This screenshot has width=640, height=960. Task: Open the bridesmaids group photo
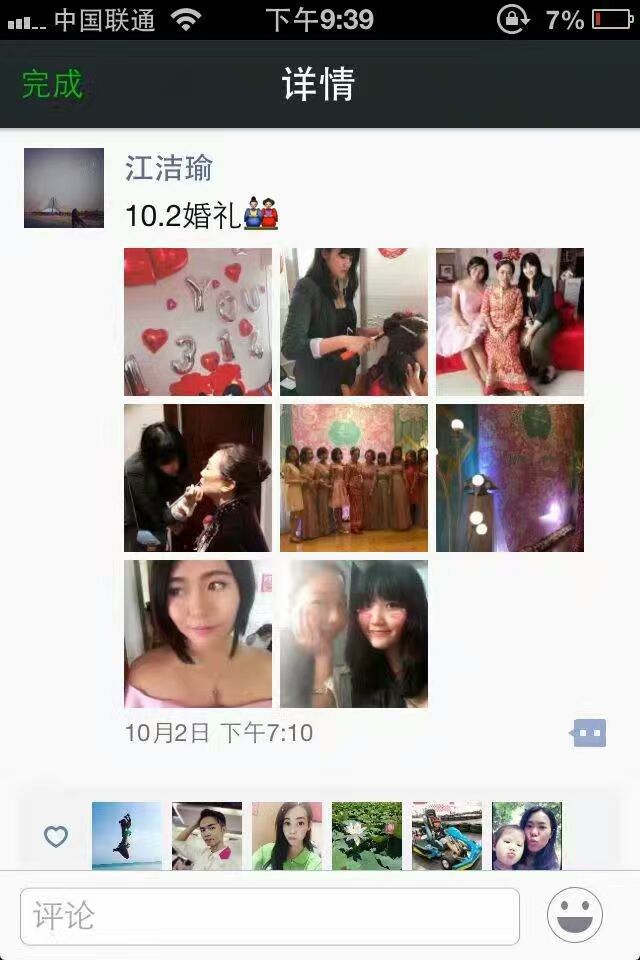[x=354, y=478]
